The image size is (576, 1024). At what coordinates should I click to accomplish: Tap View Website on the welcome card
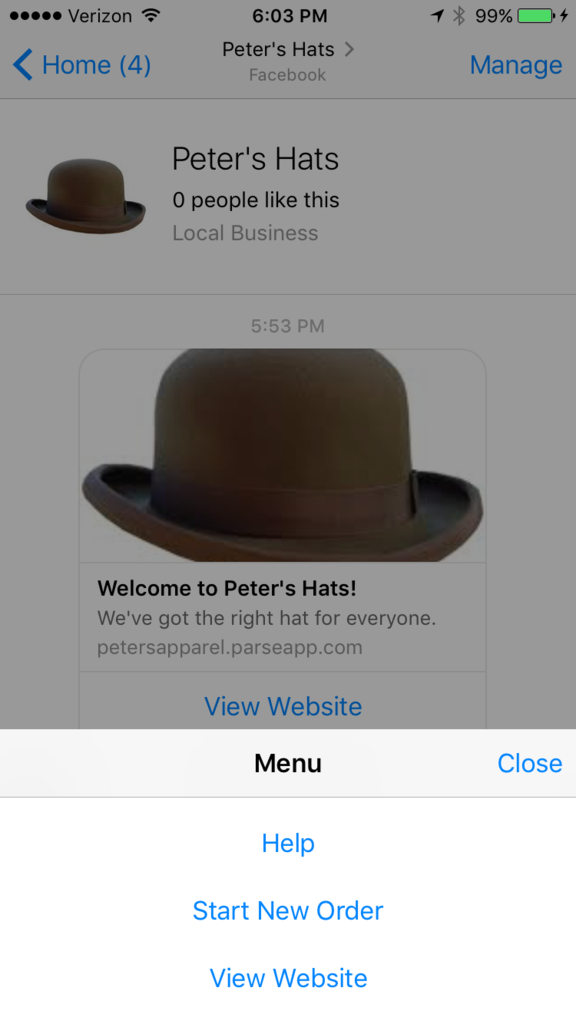pos(283,706)
